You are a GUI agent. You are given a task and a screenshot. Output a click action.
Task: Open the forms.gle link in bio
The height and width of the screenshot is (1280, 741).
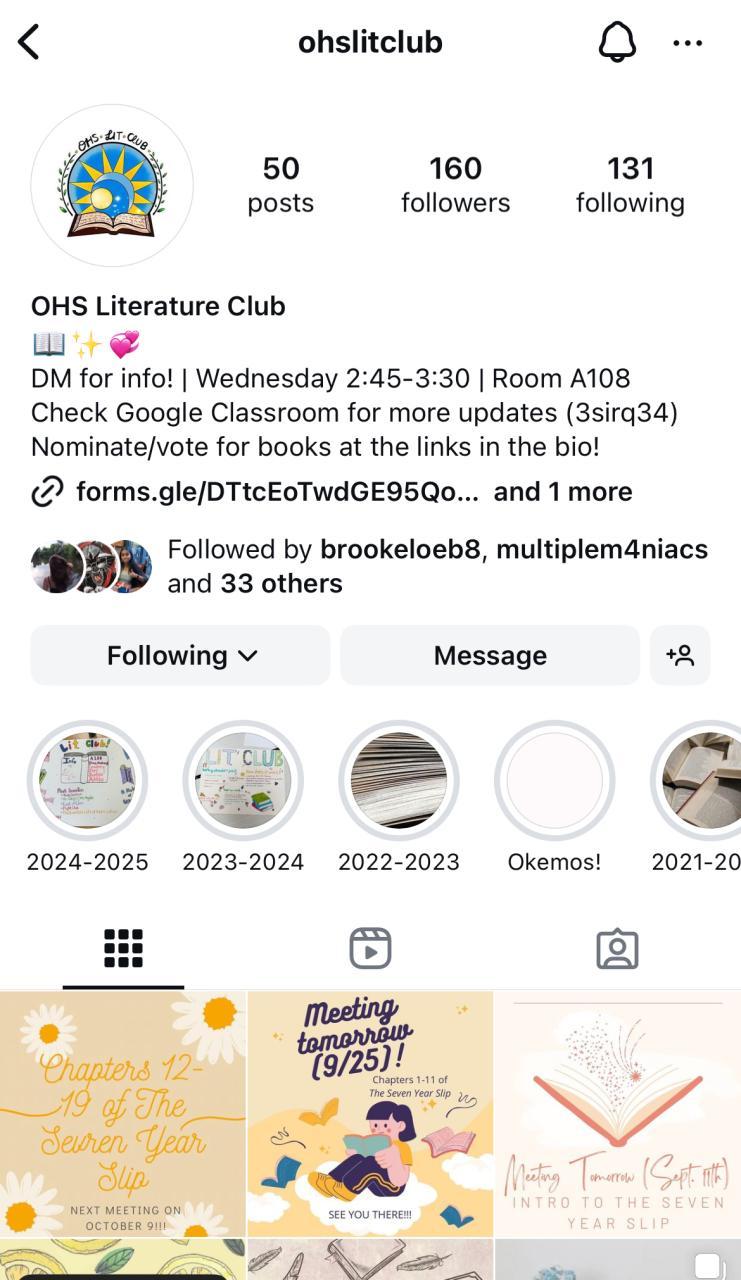[277, 492]
